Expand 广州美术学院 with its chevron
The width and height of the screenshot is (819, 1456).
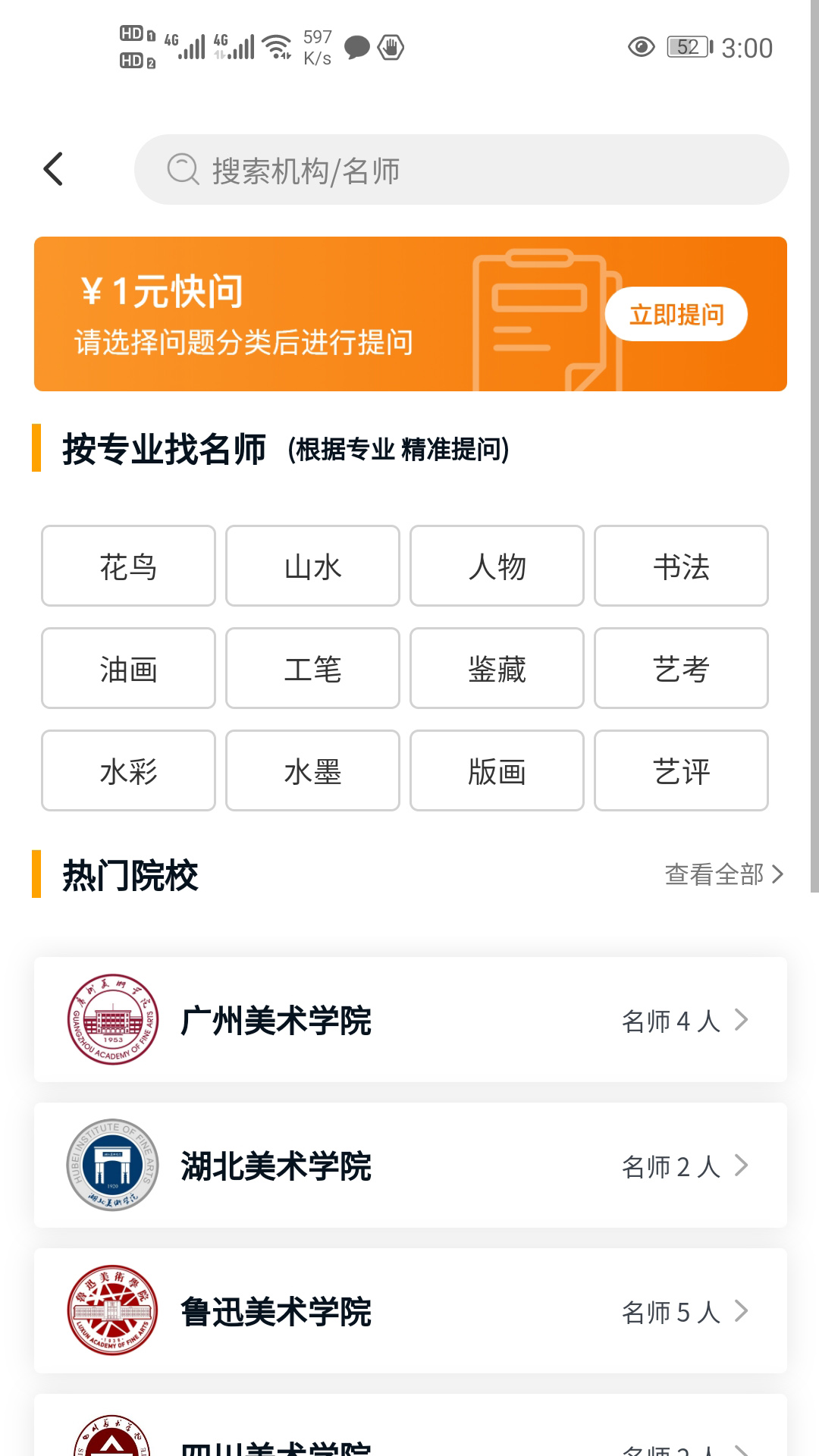[742, 1019]
